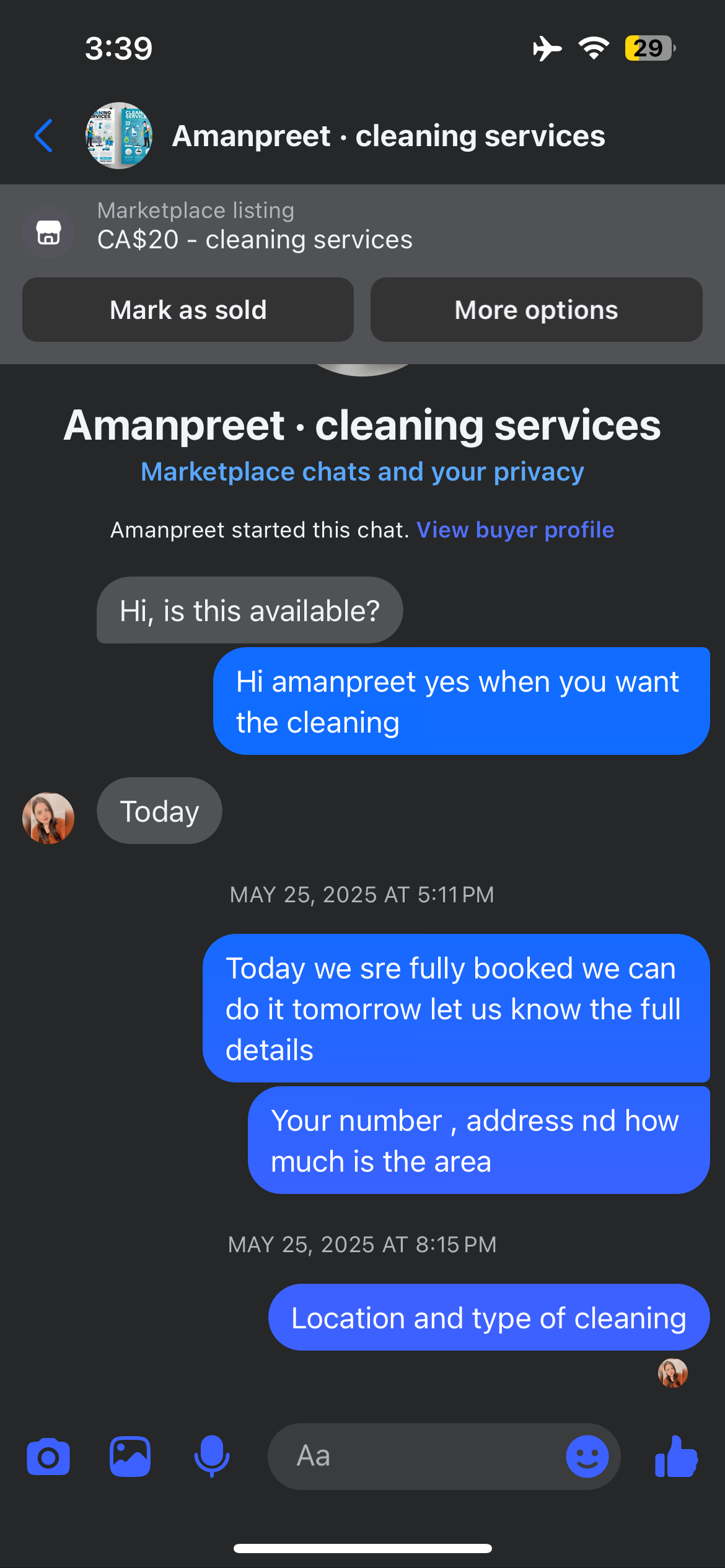Open the camera to snap a photo
The width and height of the screenshot is (725, 1568).
[x=48, y=1457]
